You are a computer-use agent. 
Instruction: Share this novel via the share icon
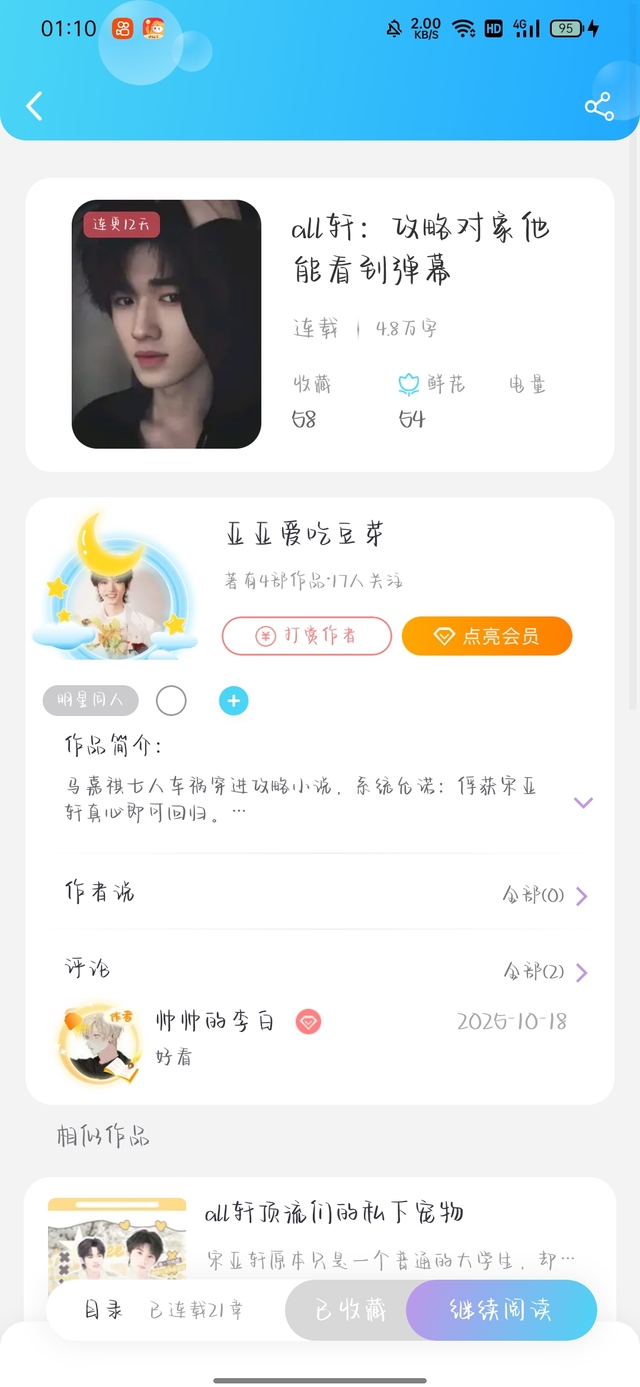coord(599,107)
